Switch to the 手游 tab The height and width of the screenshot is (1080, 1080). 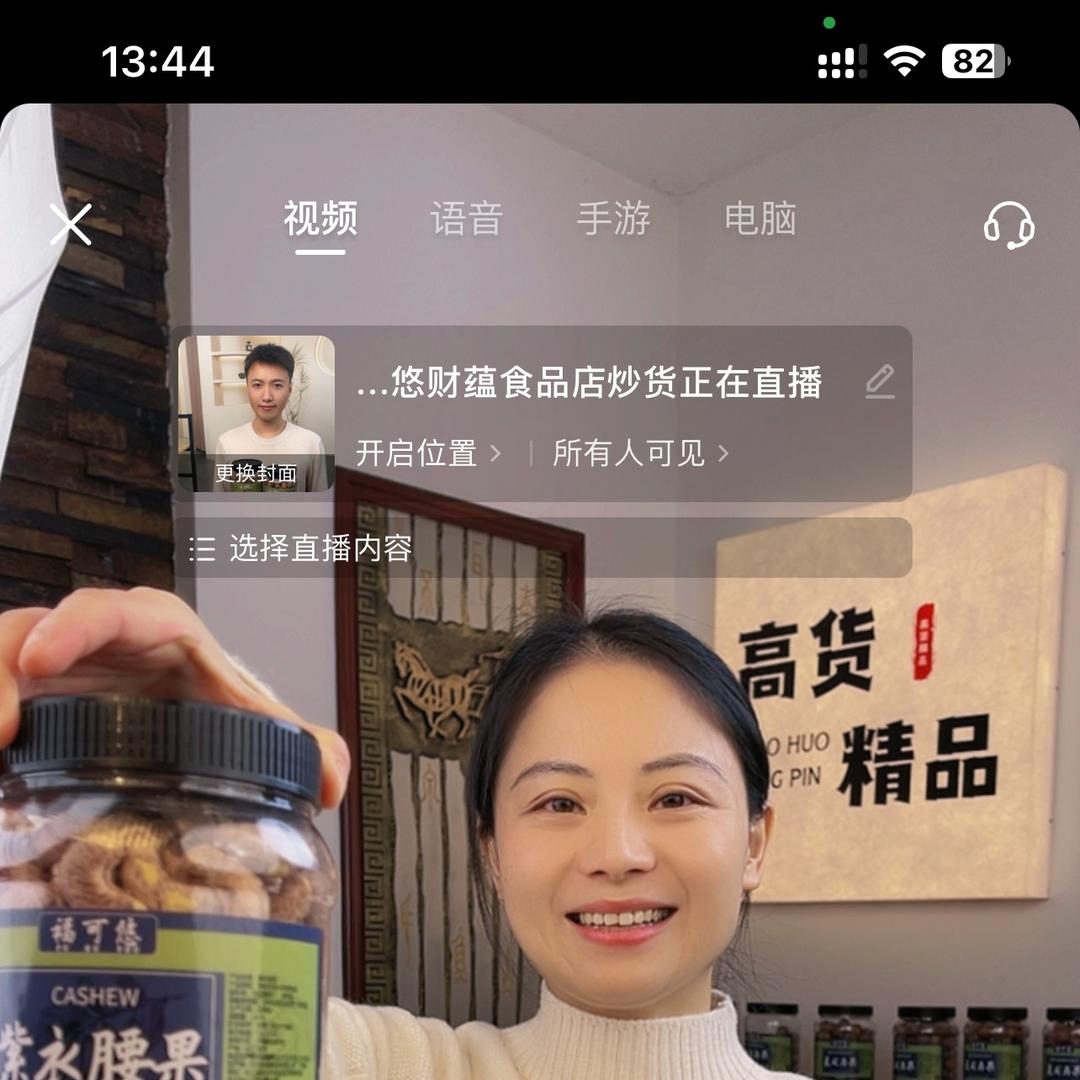point(613,219)
